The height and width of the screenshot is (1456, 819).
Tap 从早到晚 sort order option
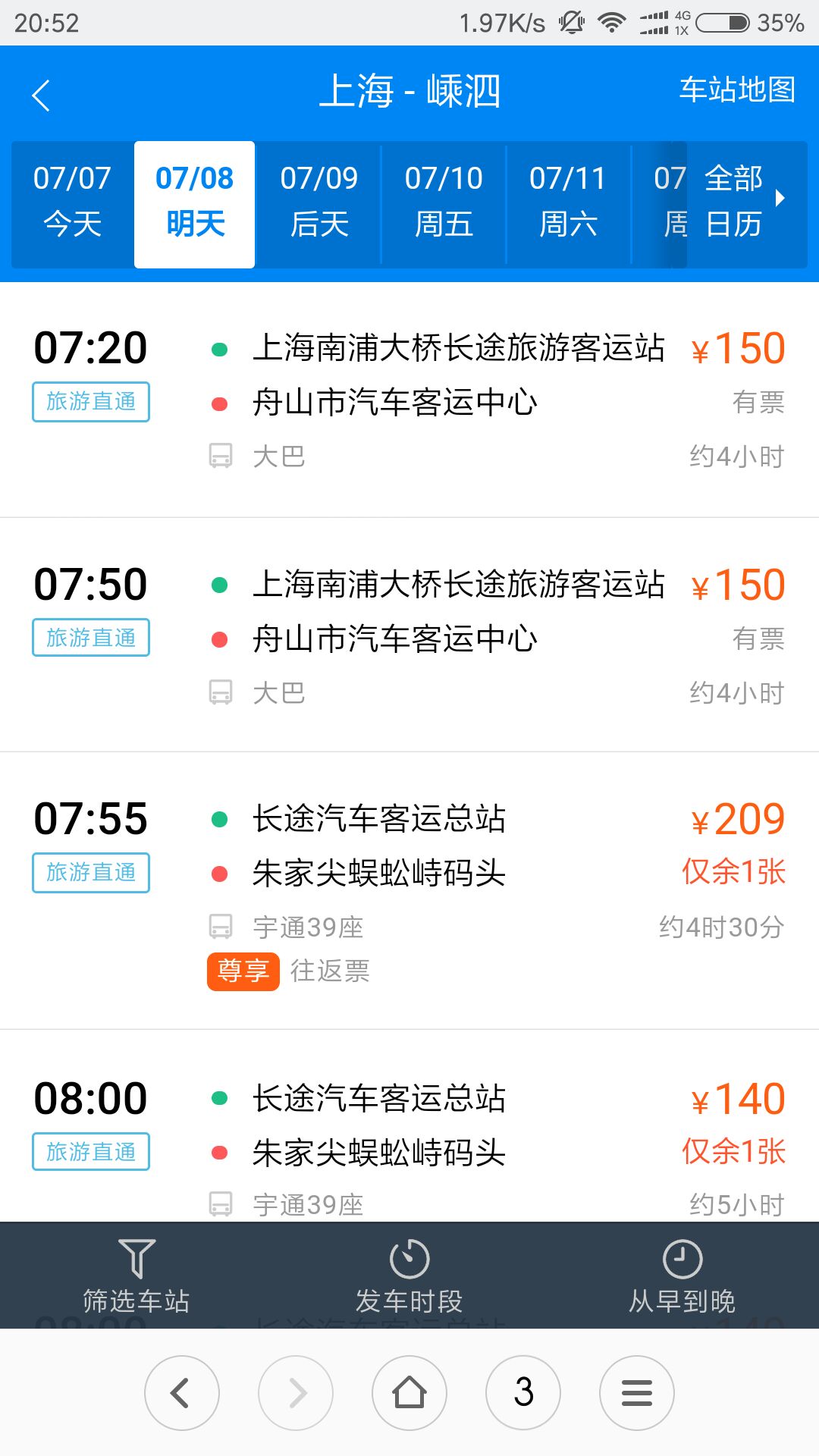pos(682,1276)
